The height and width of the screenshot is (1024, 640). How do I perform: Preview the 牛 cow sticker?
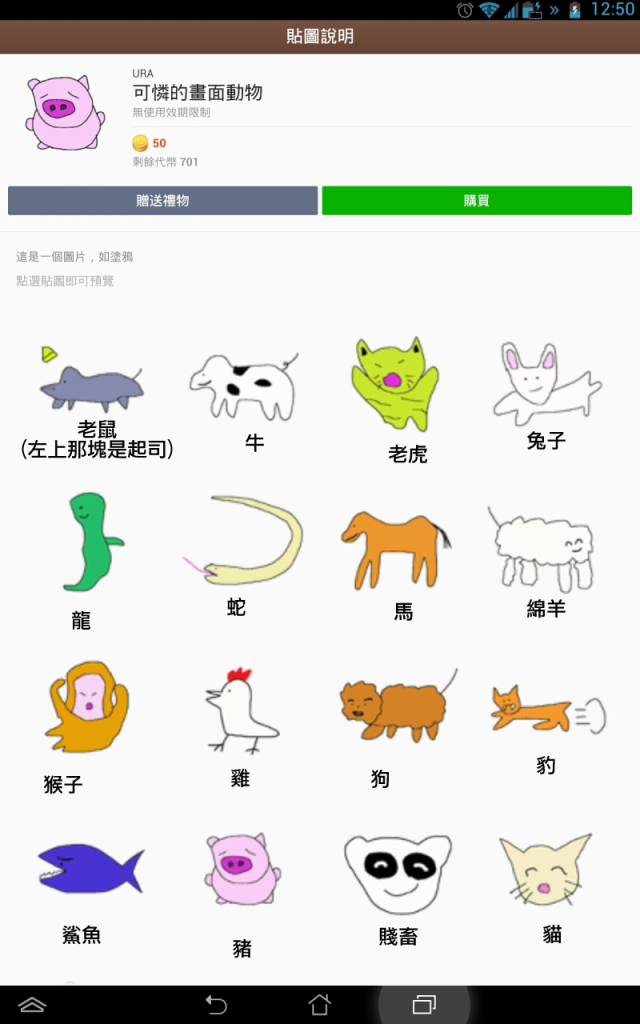click(x=245, y=385)
